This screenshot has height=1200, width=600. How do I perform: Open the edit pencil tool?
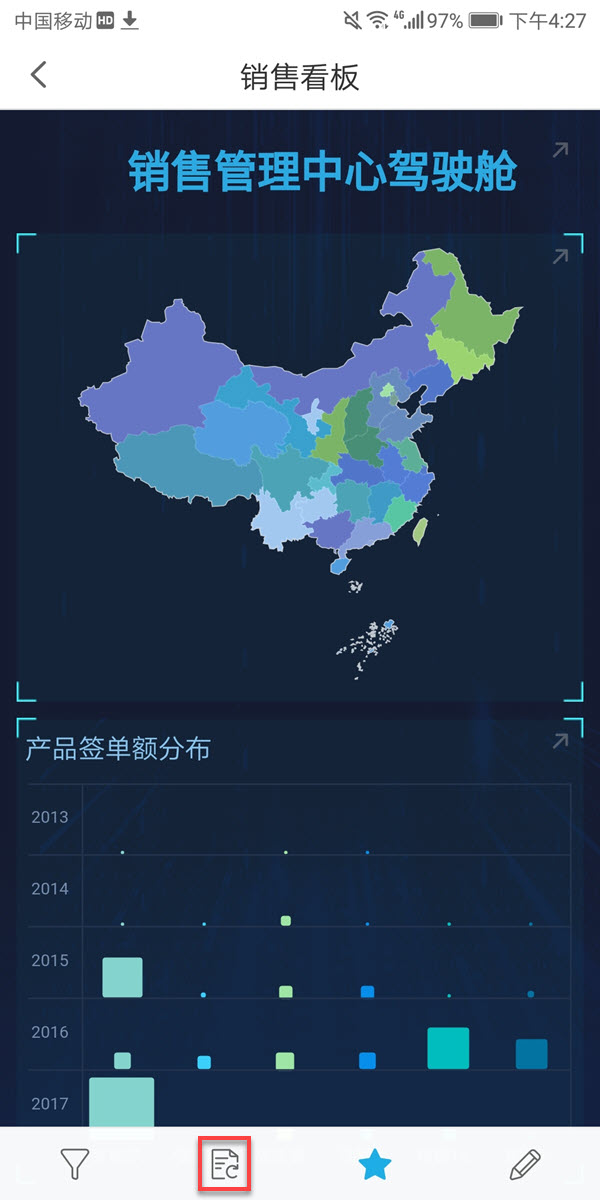pos(525,1164)
